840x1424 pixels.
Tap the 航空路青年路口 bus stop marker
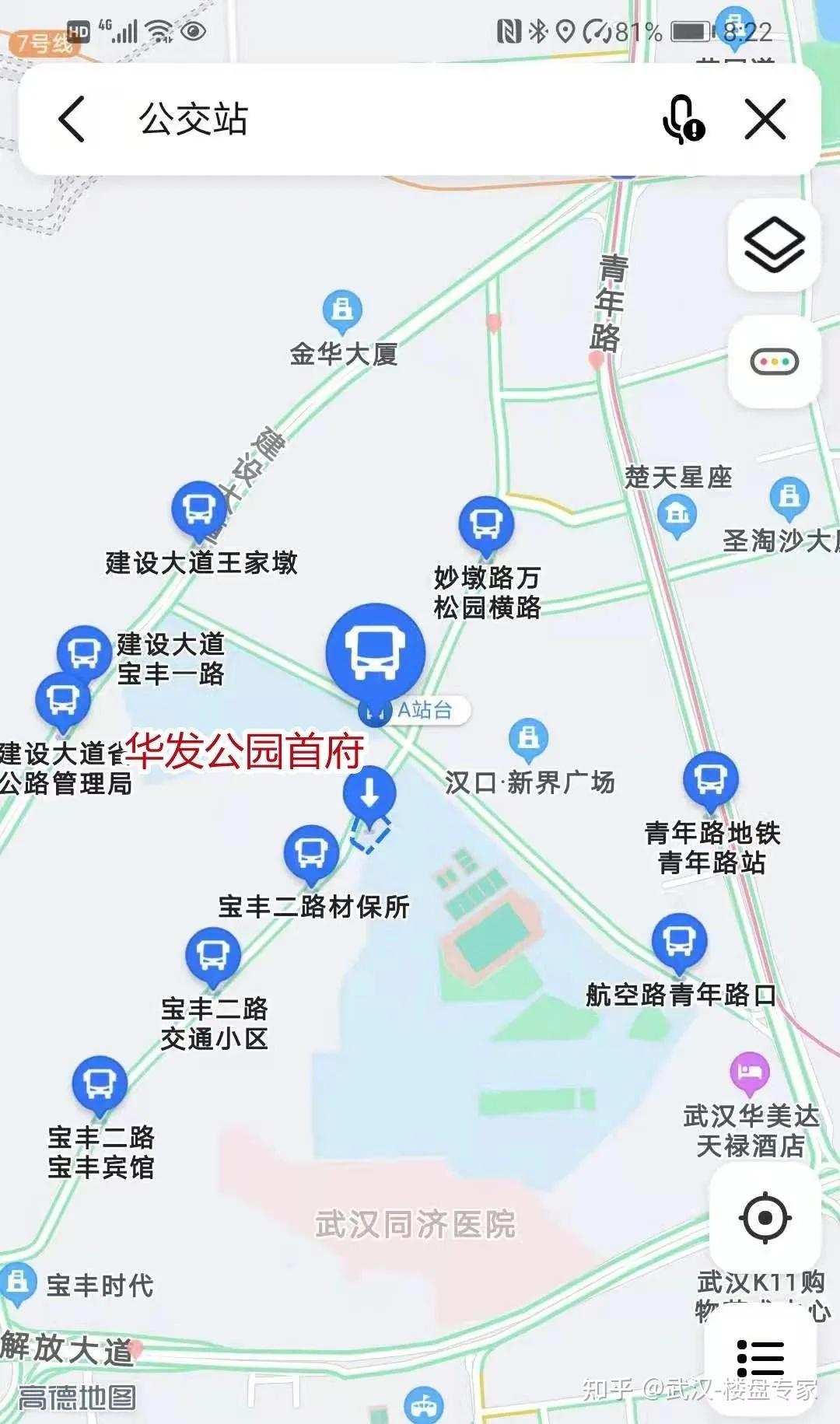click(679, 940)
